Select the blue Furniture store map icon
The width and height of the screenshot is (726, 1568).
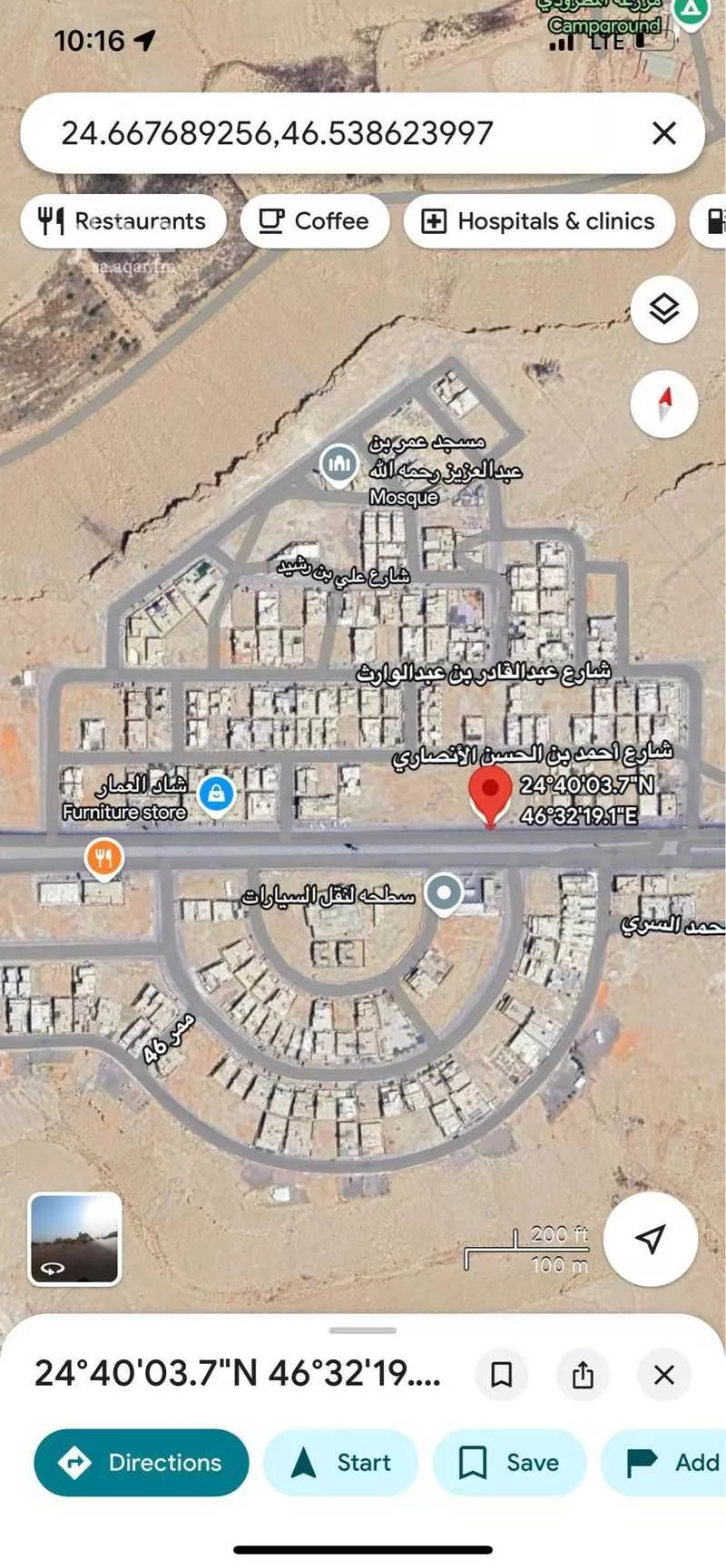[x=216, y=792]
